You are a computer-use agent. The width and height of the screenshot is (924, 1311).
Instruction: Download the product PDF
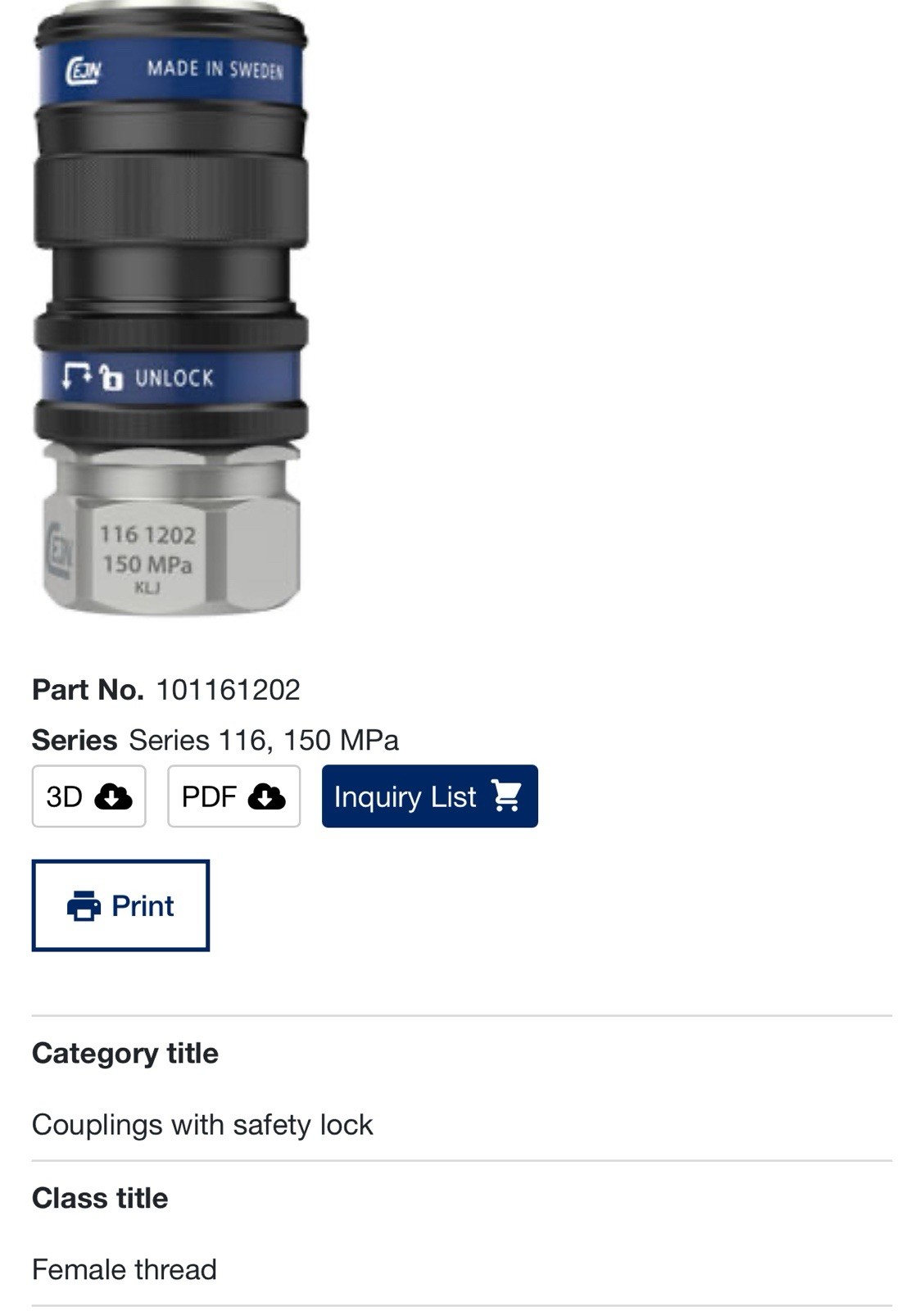(x=233, y=796)
